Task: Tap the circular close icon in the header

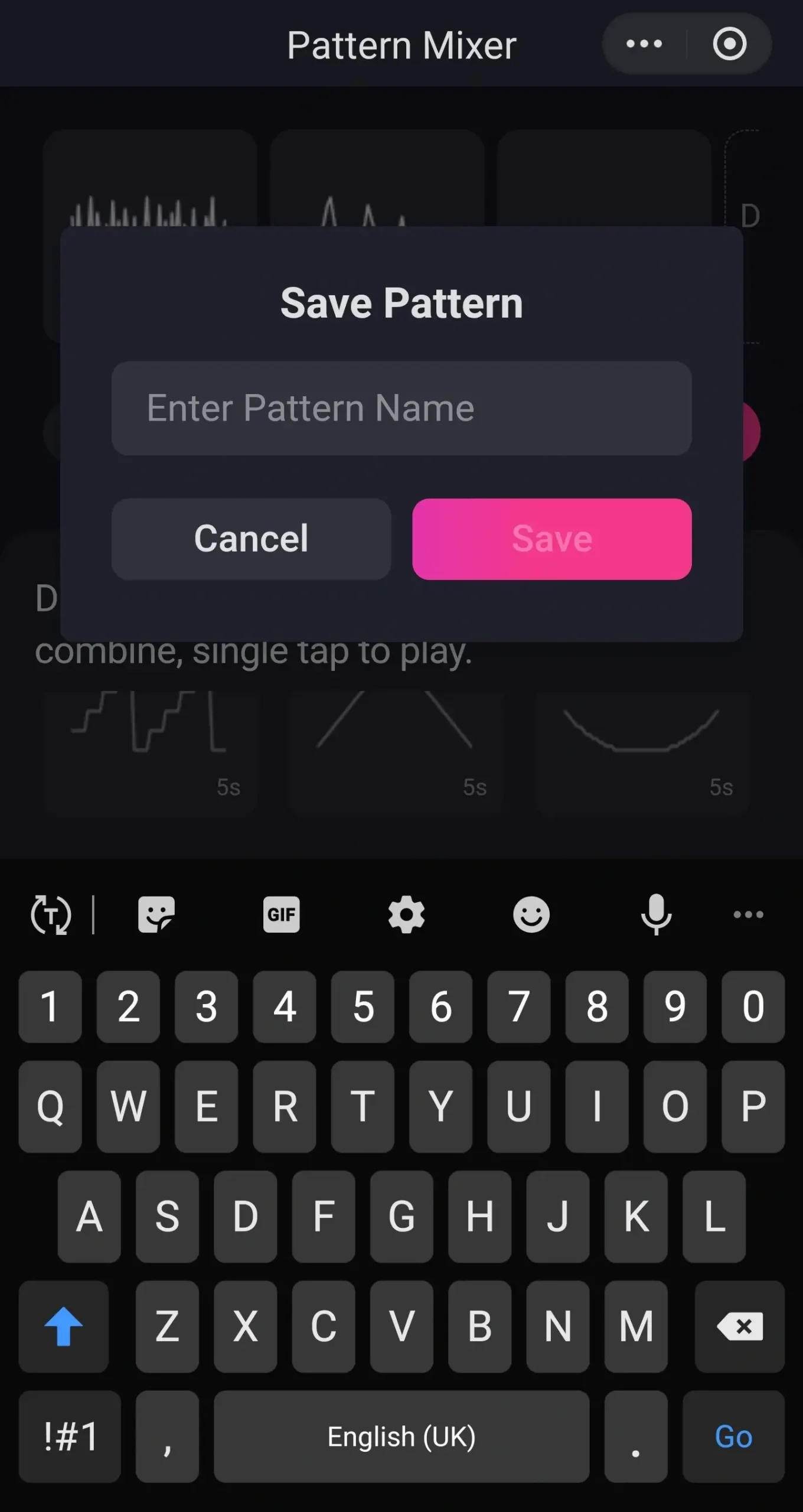Action: click(729, 44)
